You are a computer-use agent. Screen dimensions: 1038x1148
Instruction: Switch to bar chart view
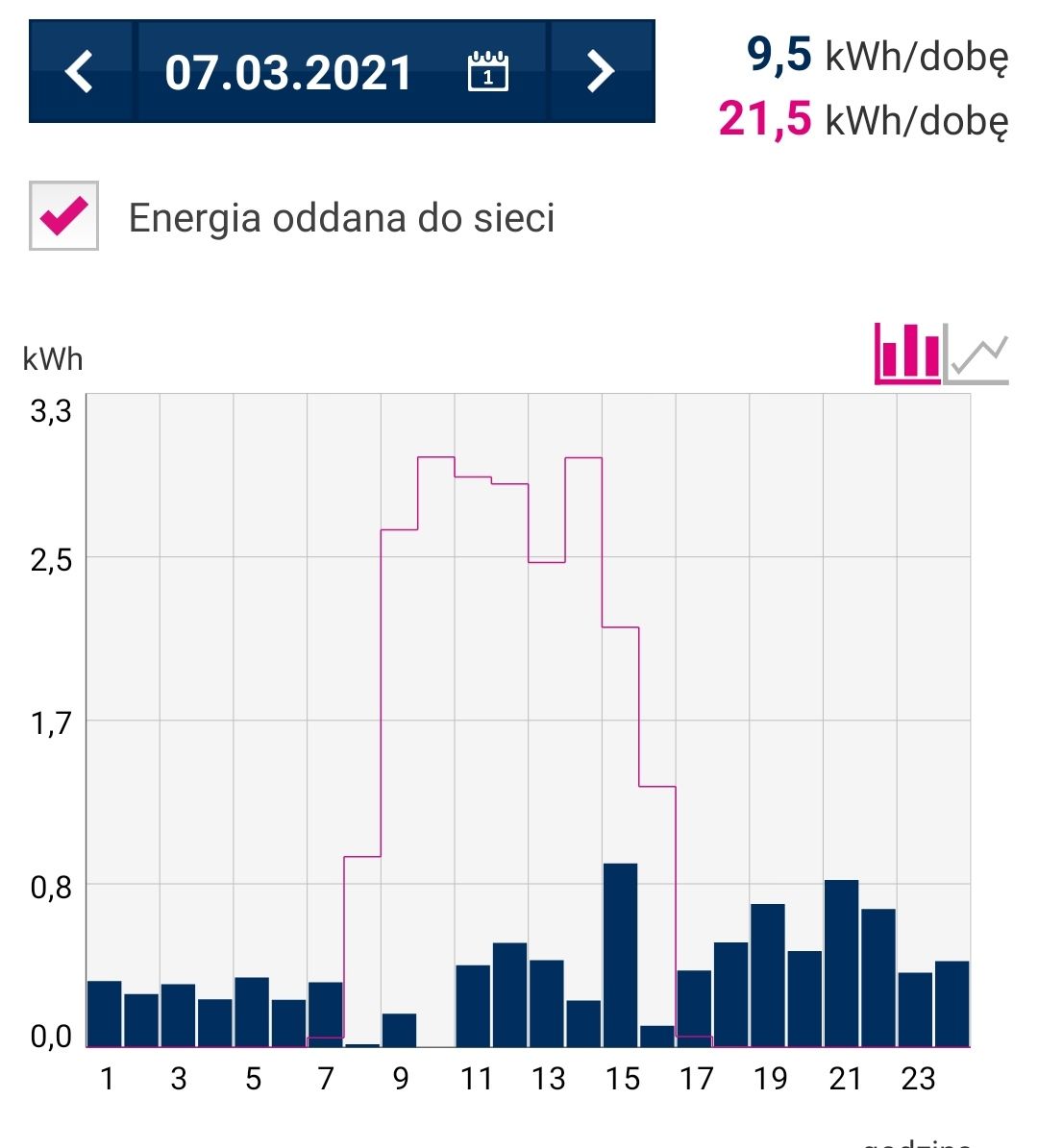[x=907, y=354]
